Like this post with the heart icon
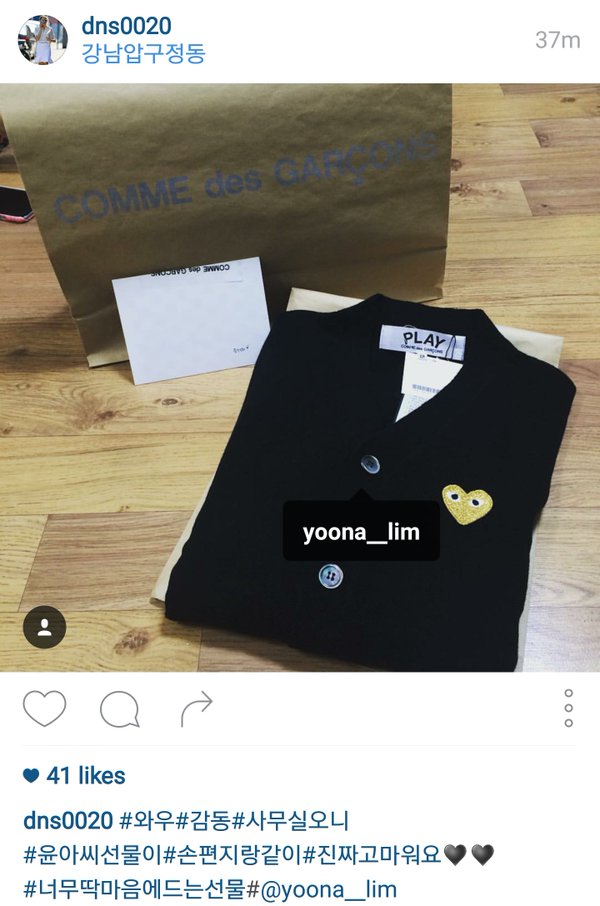Image resolution: width=600 pixels, height=906 pixels. (44, 709)
